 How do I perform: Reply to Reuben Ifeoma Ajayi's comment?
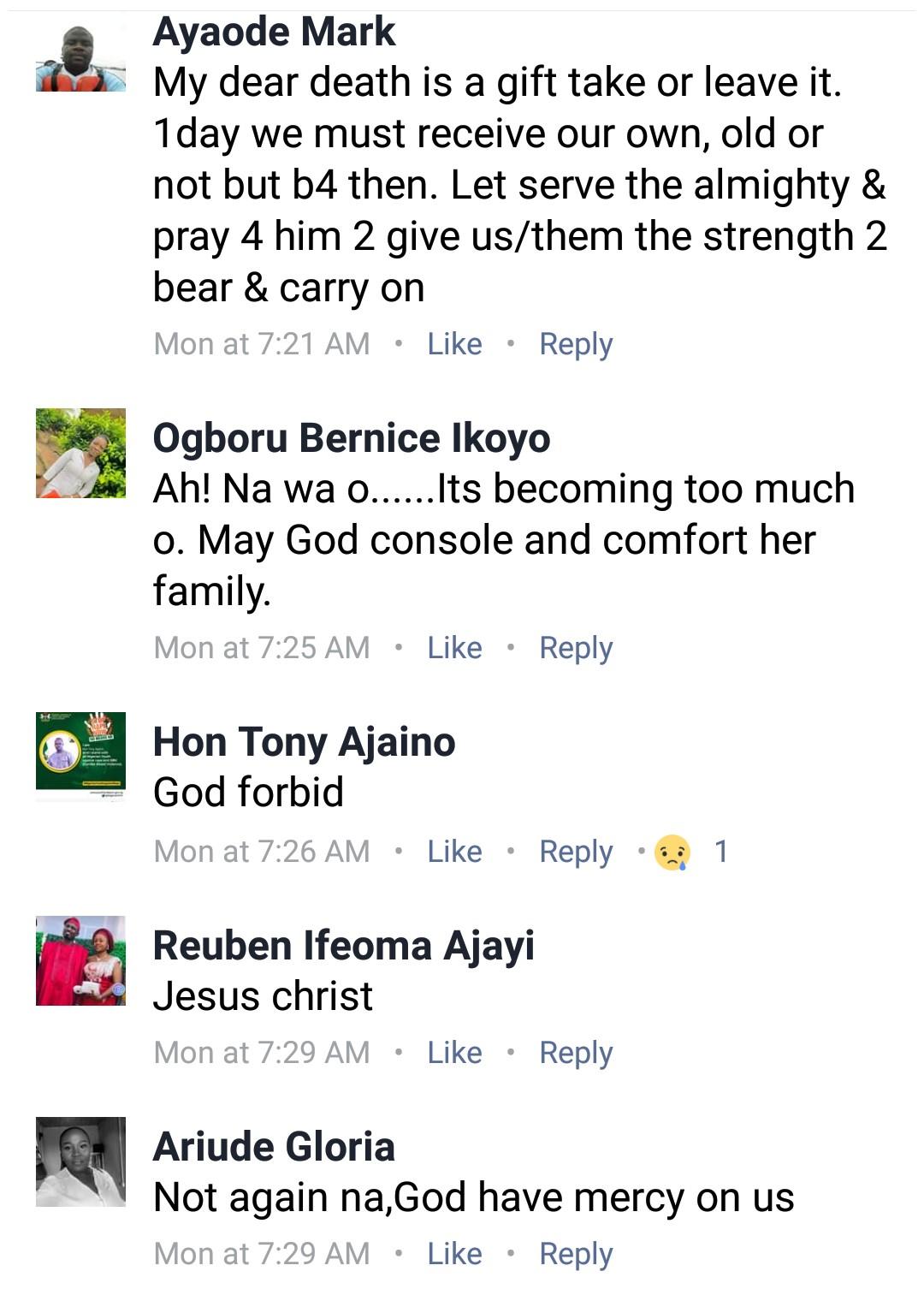point(576,1053)
